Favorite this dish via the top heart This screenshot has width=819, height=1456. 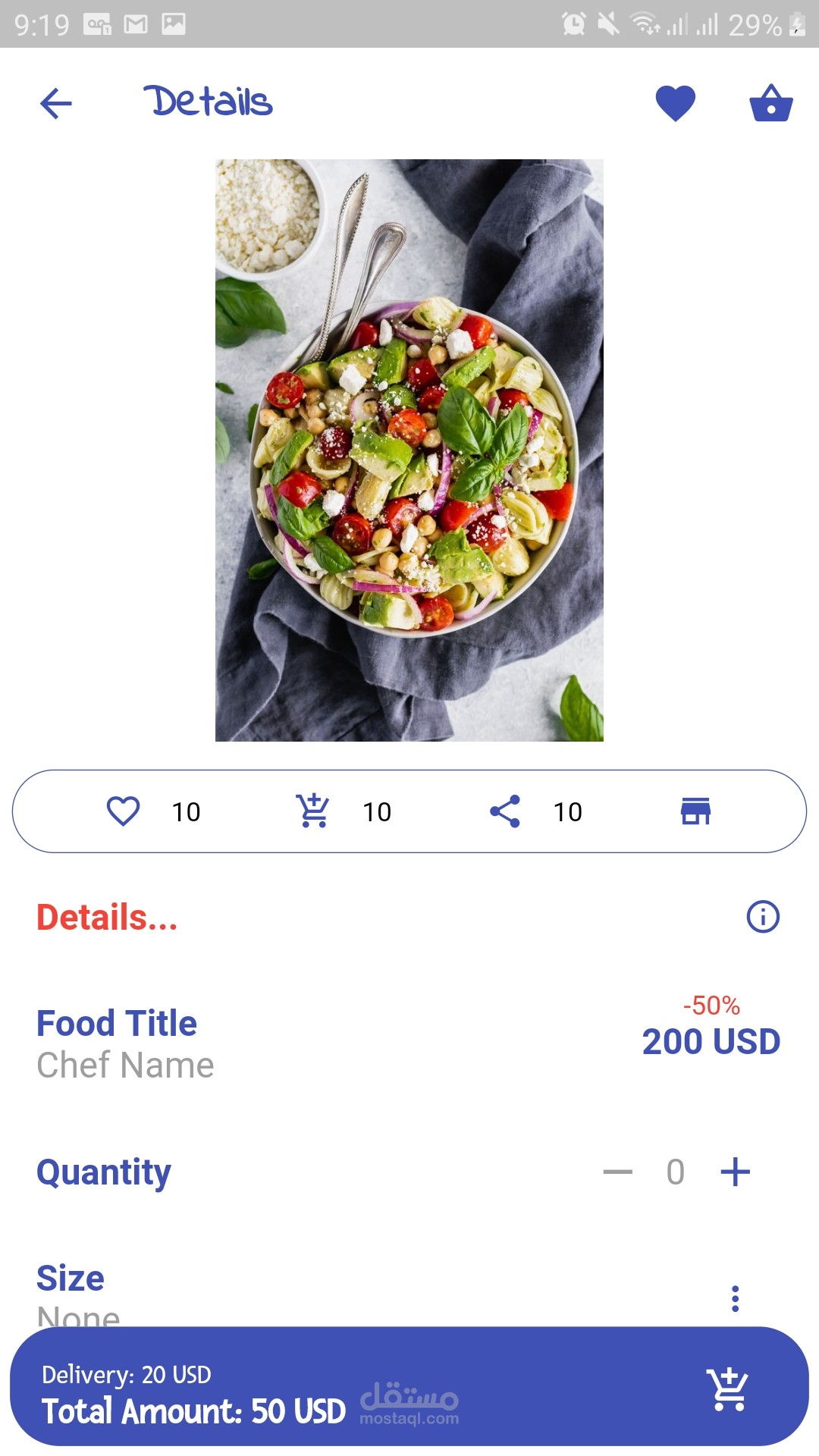tap(674, 102)
